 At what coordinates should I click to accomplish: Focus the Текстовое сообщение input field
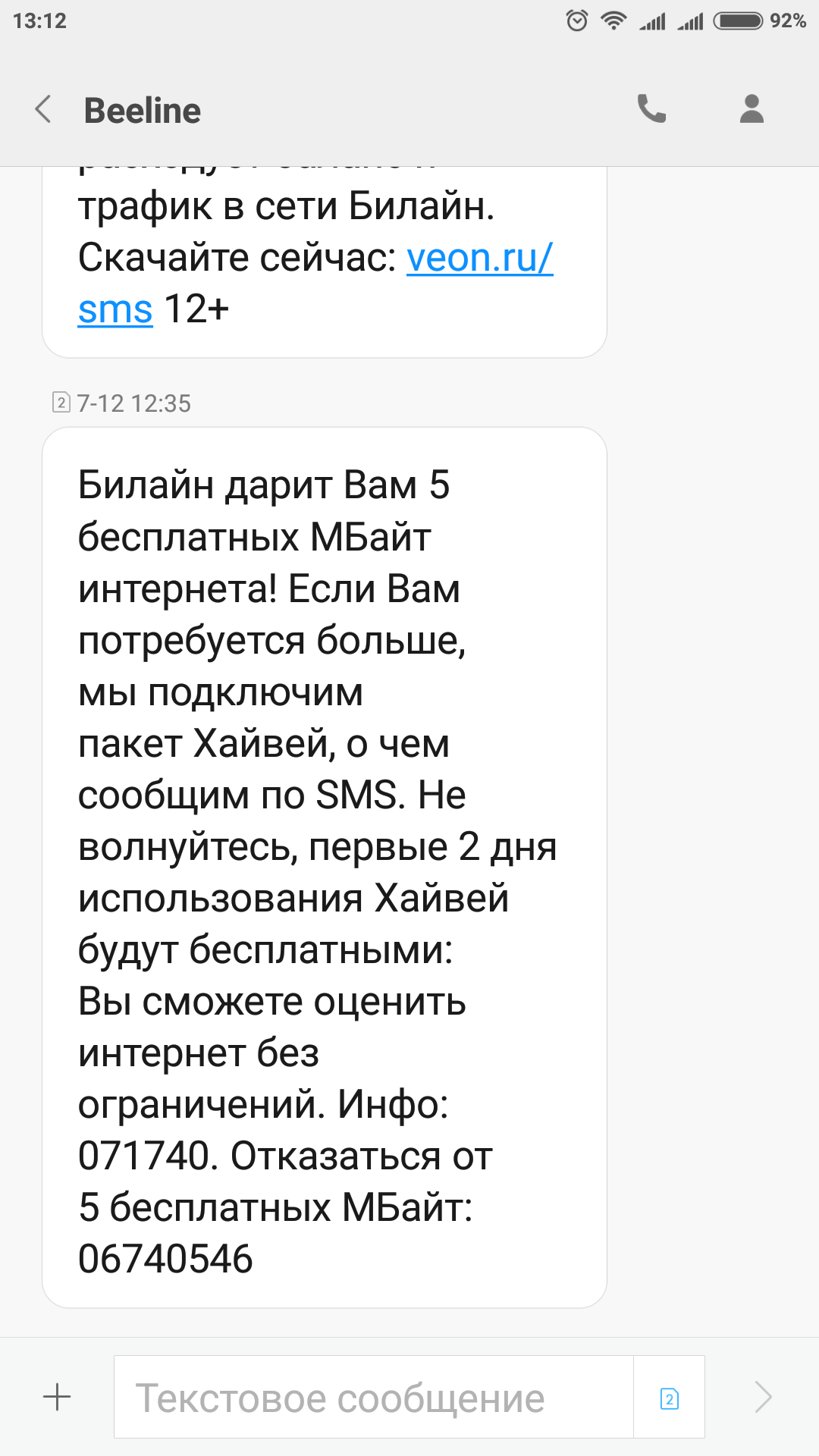pos(372,1398)
